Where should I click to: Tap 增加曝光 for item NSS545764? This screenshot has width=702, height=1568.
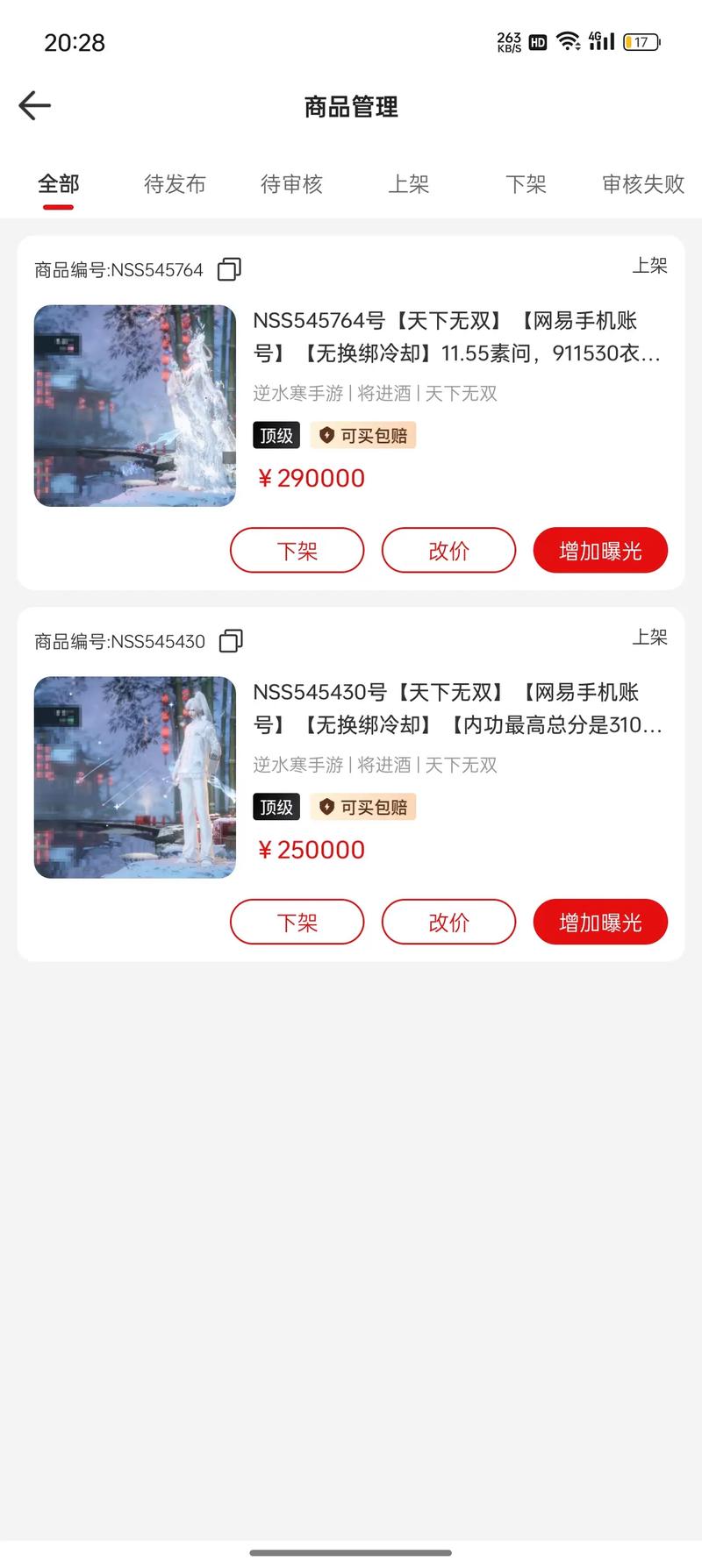(600, 551)
